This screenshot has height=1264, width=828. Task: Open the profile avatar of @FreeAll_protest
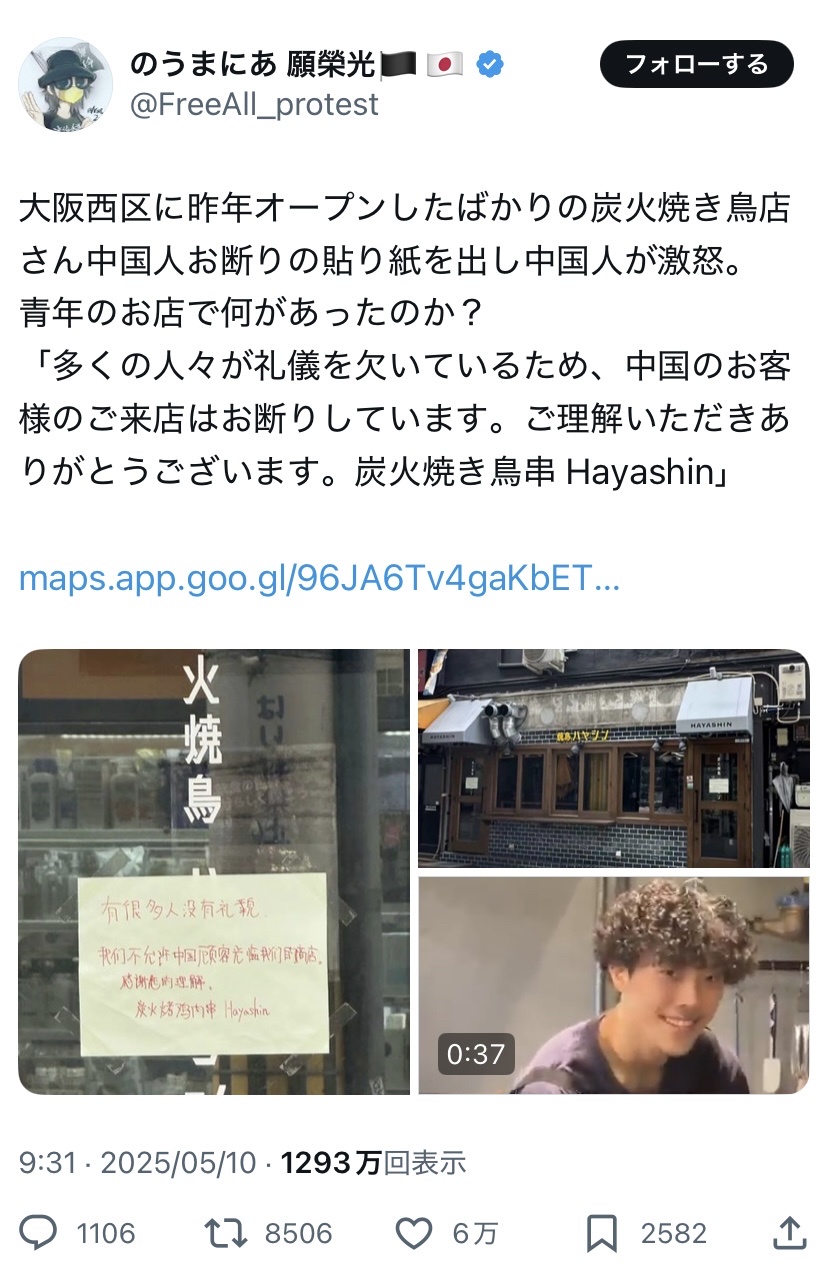[65, 85]
